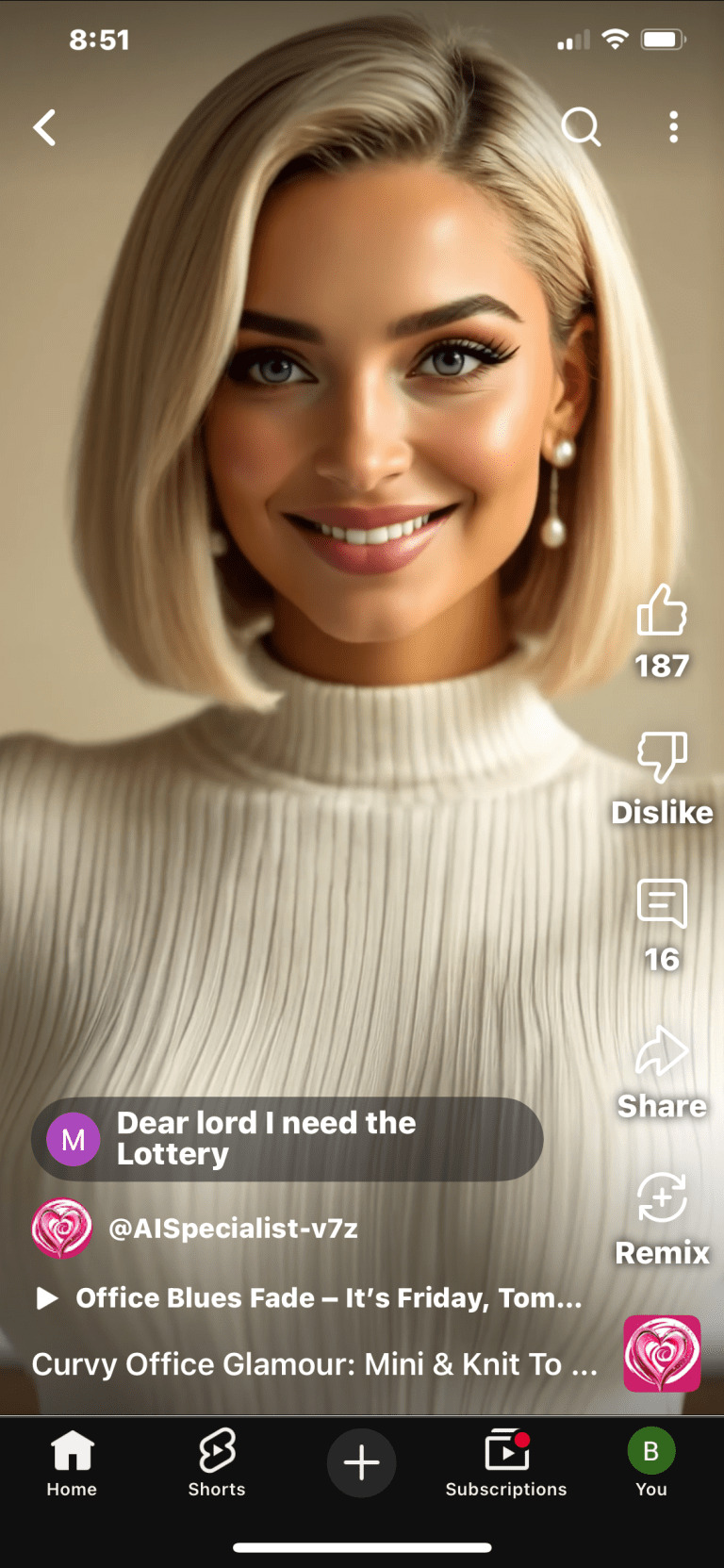Open search from the top bar
Screen dimensions: 724x1568
pyautogui.click(x=580, y=126)
